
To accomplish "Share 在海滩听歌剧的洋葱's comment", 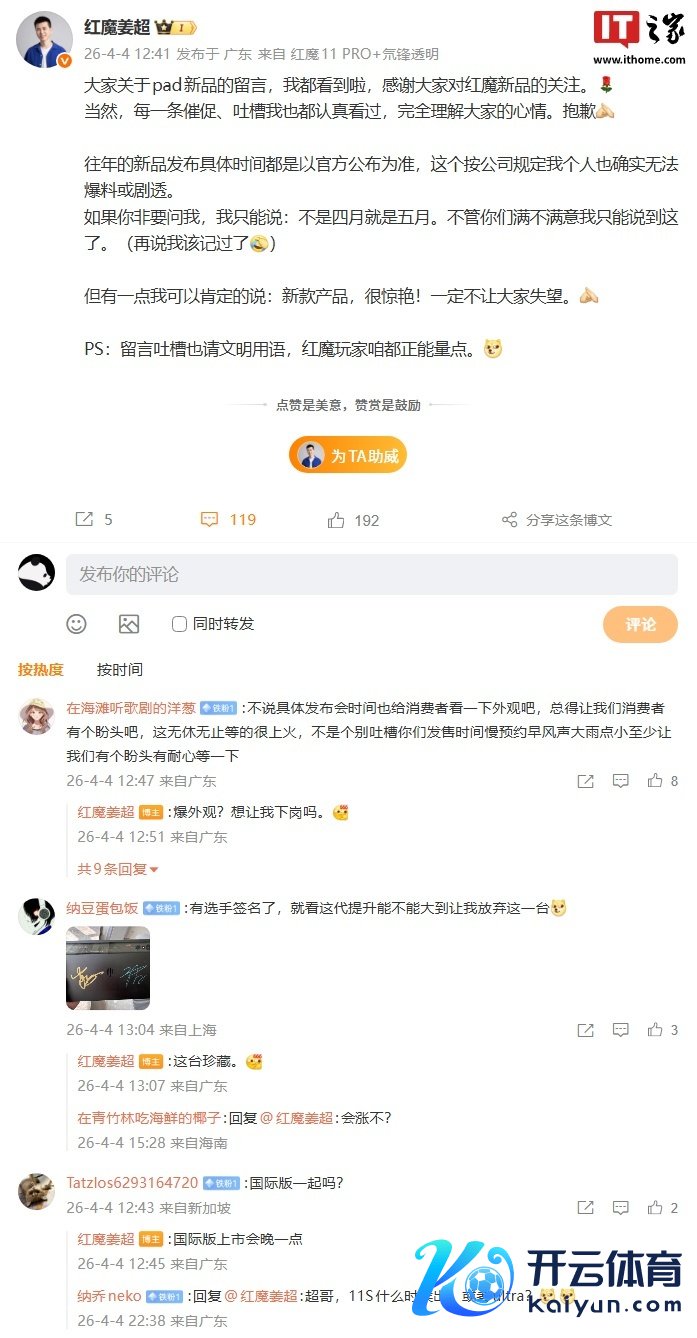I will point(586,781).
